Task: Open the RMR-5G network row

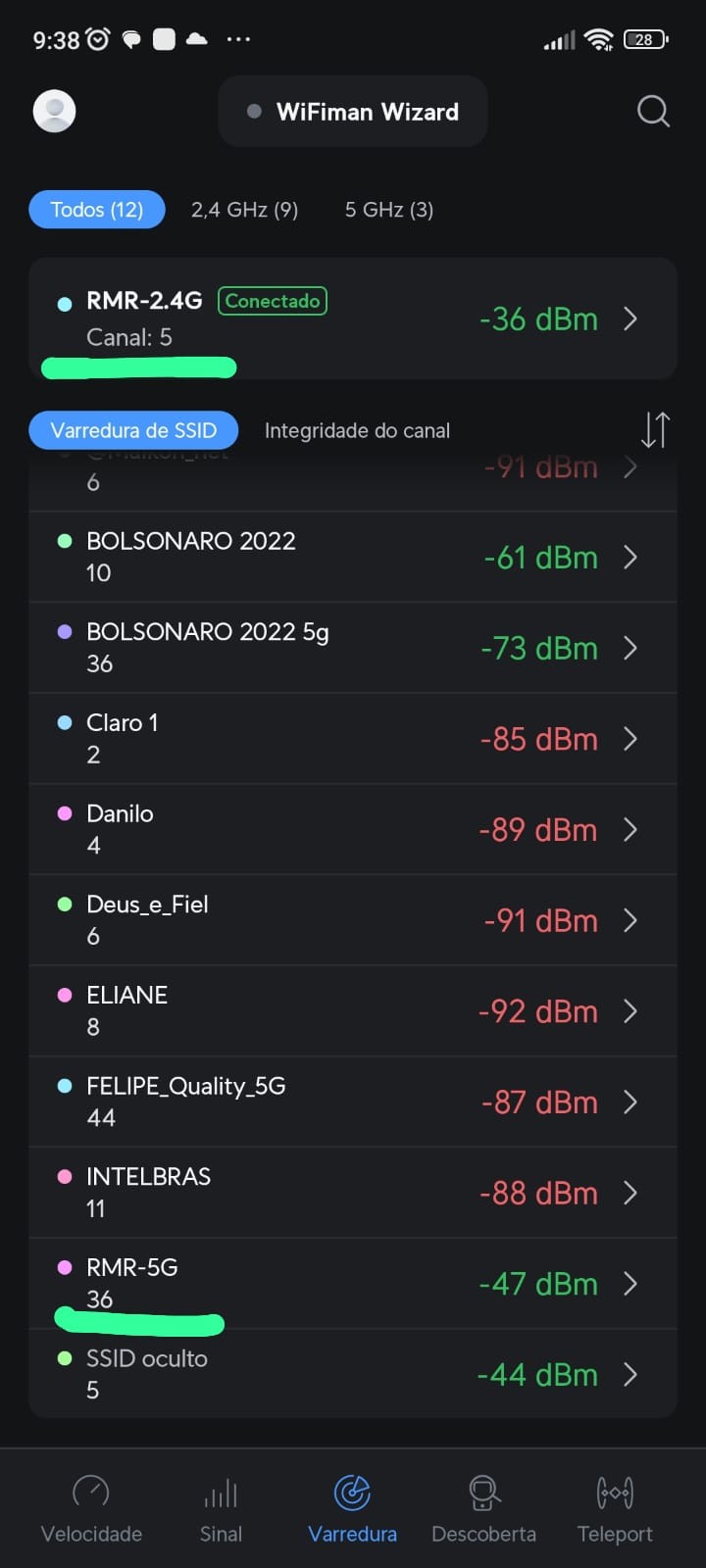Action: click(x=353, y=1283)
